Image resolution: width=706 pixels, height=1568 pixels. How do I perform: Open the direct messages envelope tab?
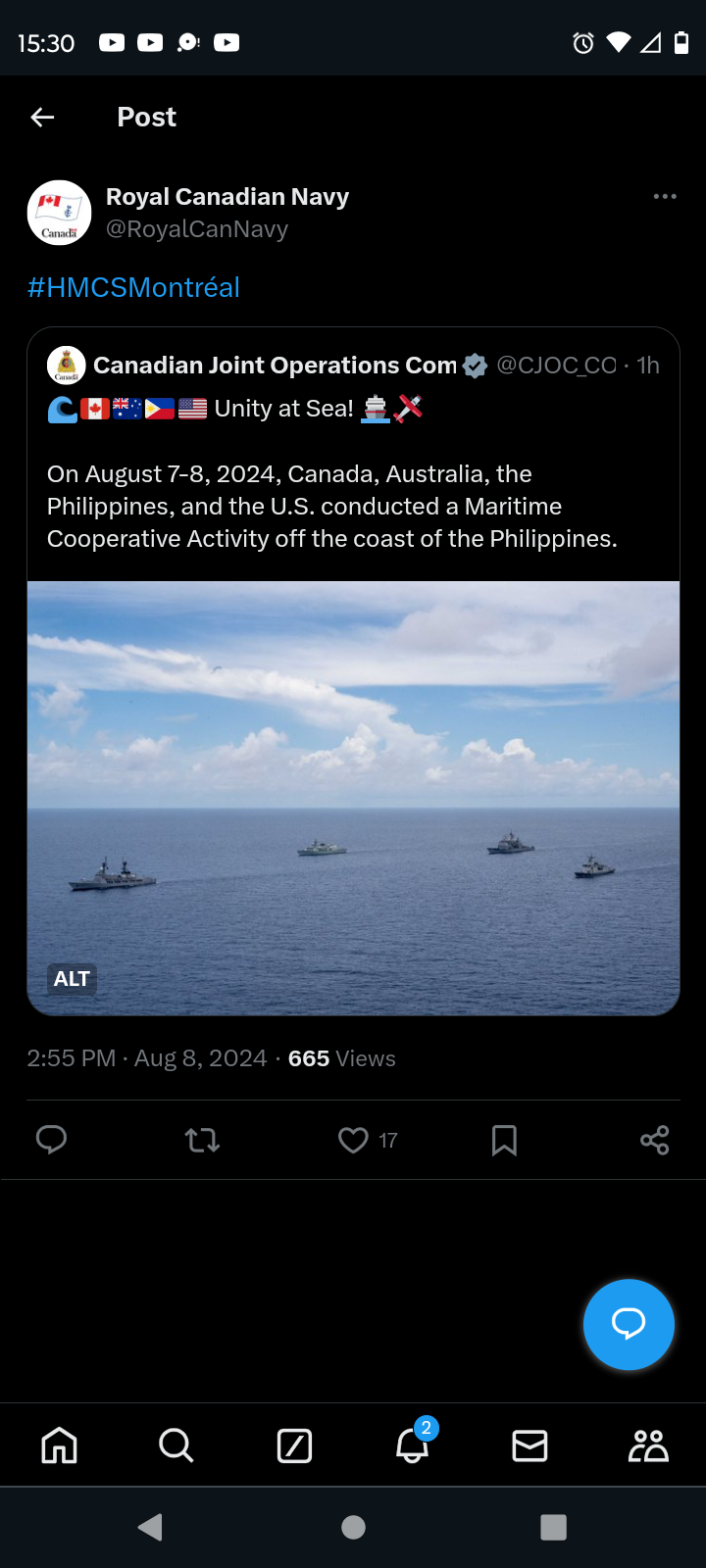click(529, 1445)
